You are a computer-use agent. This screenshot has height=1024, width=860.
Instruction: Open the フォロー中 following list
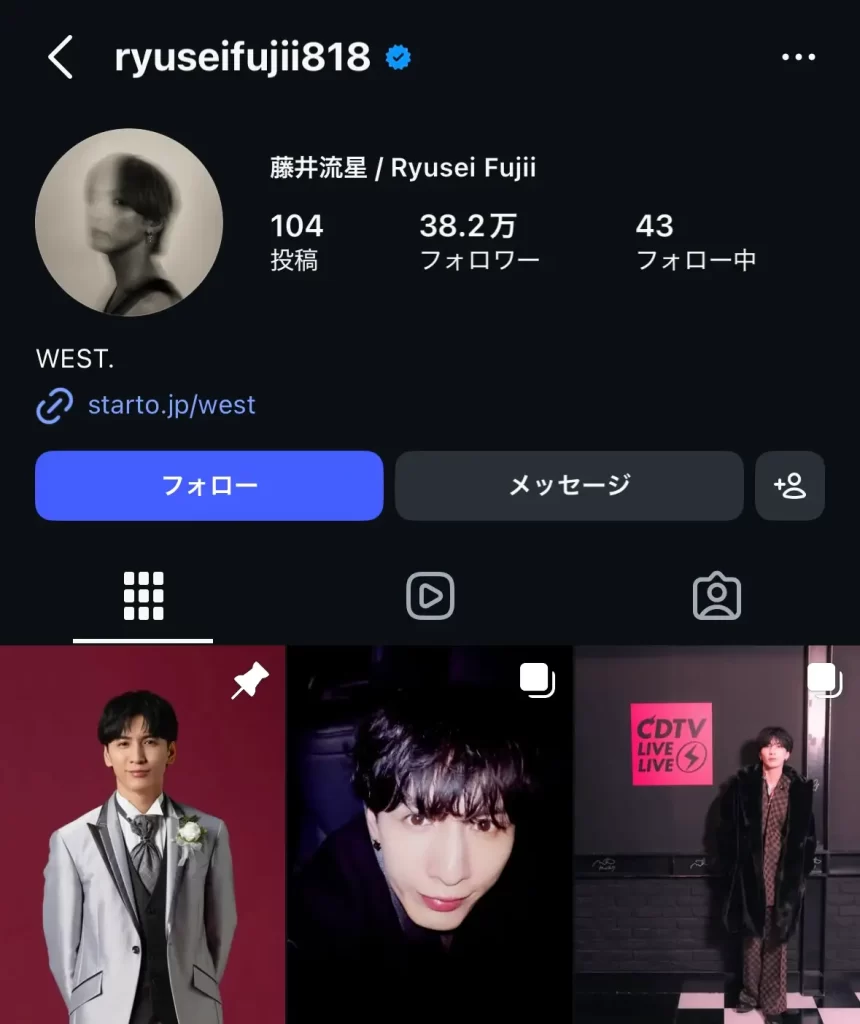(696, 242)
